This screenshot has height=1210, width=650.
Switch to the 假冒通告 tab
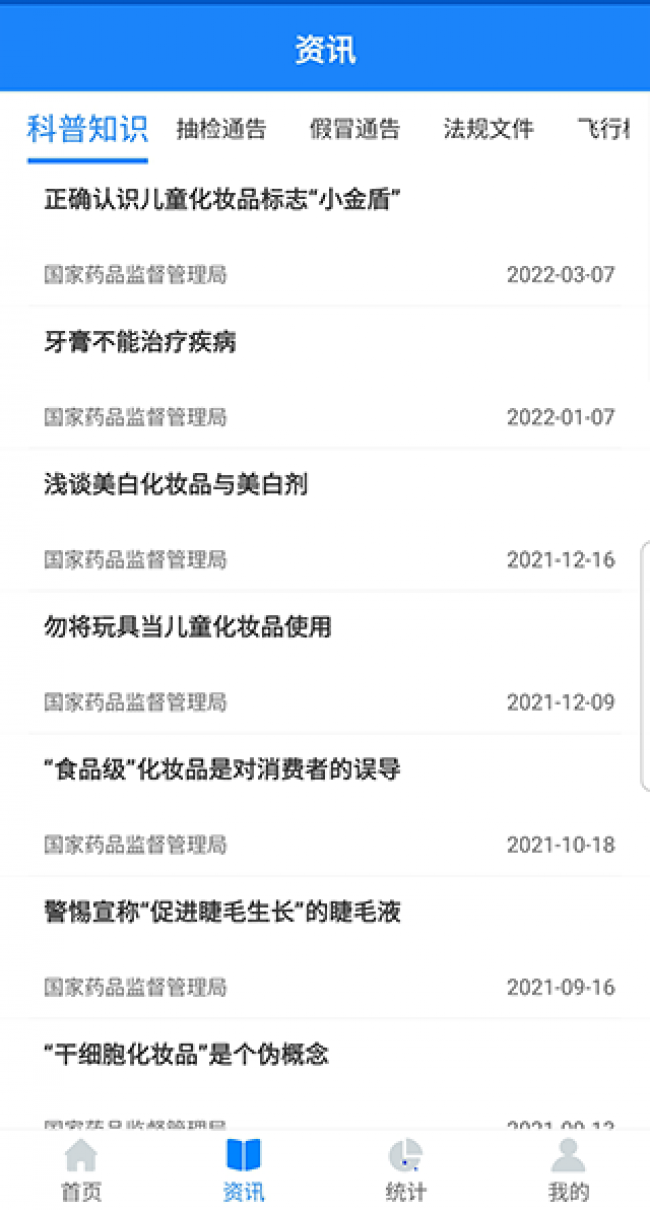pyautogui.click(x=354, y=129)
